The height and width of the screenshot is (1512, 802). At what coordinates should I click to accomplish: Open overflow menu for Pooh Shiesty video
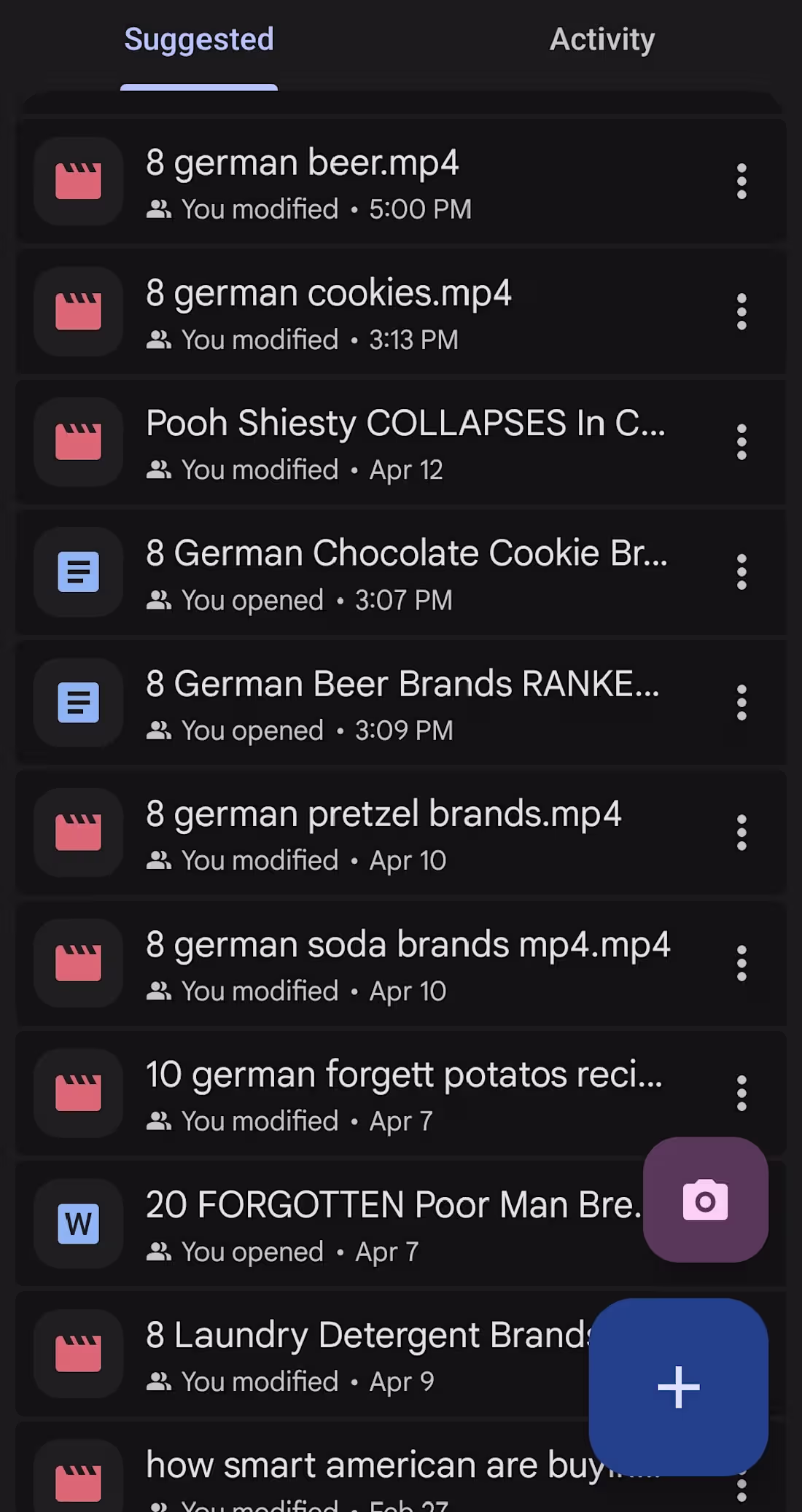[741, 442]
